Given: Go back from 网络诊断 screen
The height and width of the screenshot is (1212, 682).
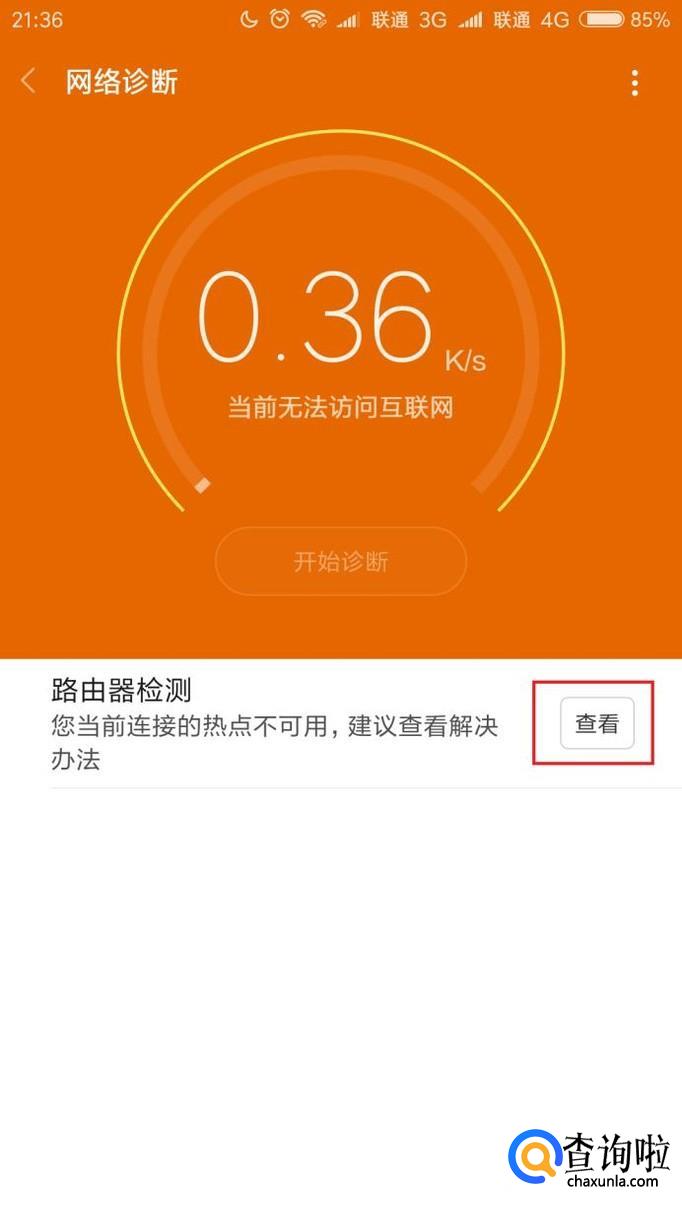Looking at the screenshot, I should point(29,82).
